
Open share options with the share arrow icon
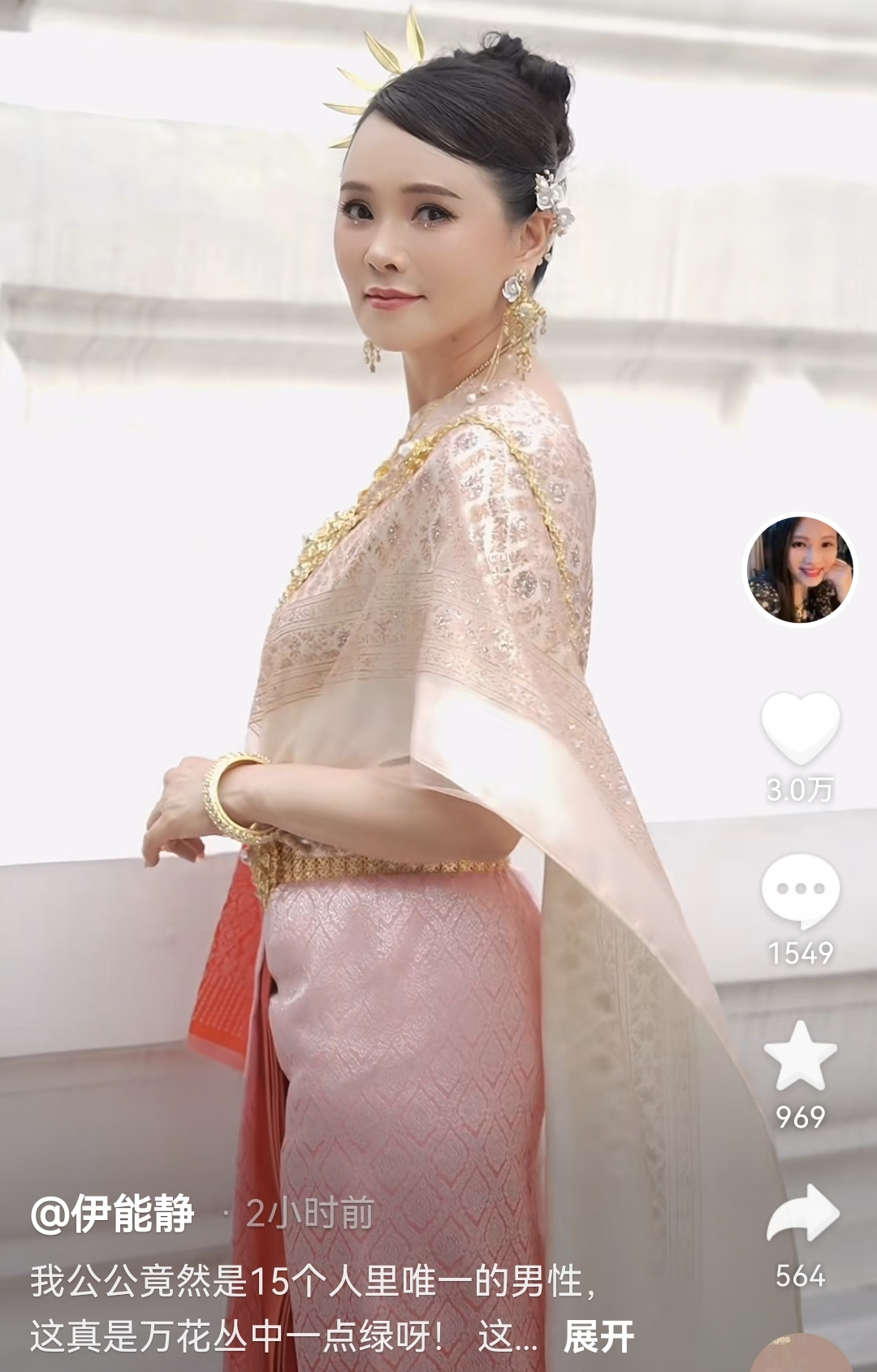point(804,1214)
